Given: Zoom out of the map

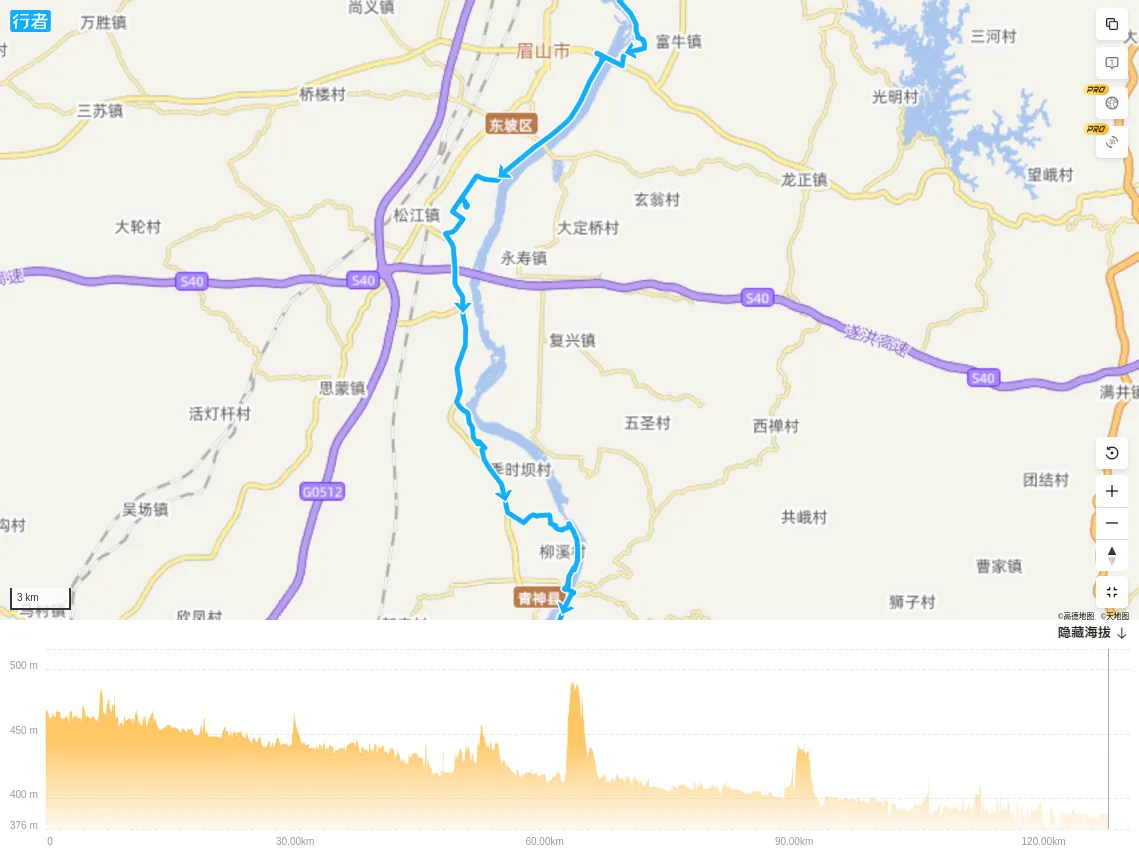Looking at the screenshot, I should pyautogui.click(x=1112, y=523).
